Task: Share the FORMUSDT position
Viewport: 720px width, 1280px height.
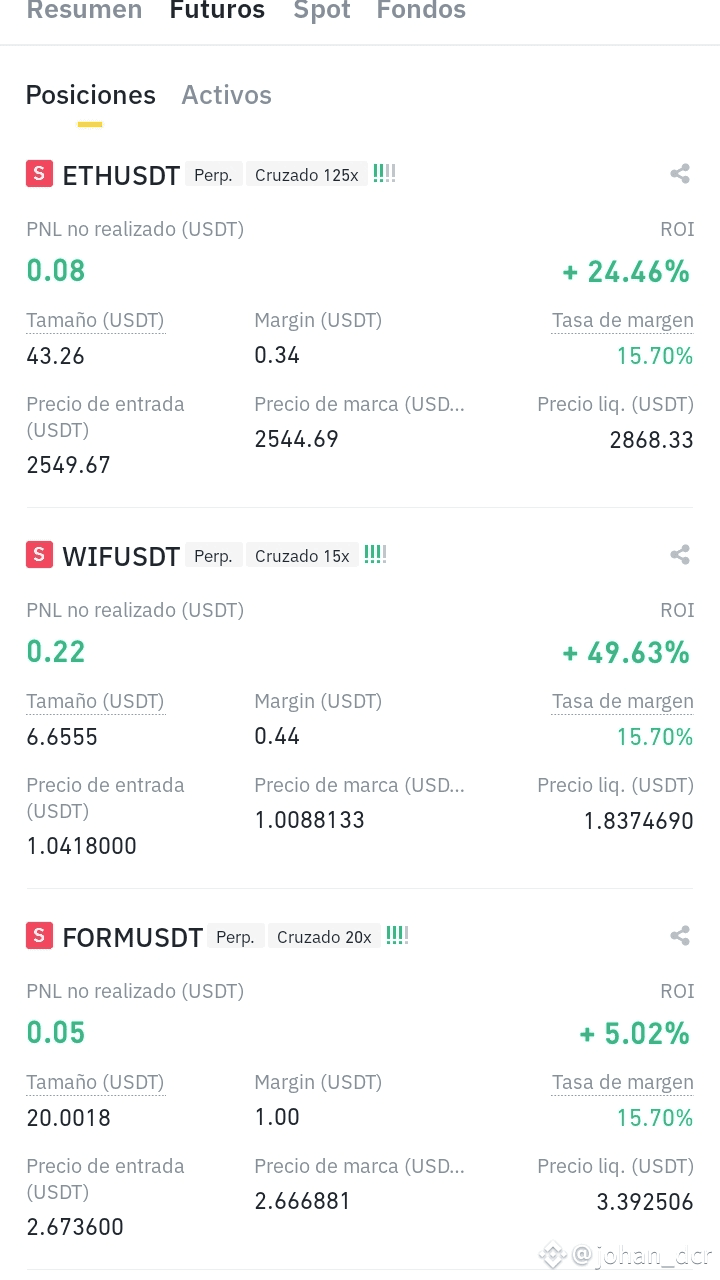Action: click(680, 936)
